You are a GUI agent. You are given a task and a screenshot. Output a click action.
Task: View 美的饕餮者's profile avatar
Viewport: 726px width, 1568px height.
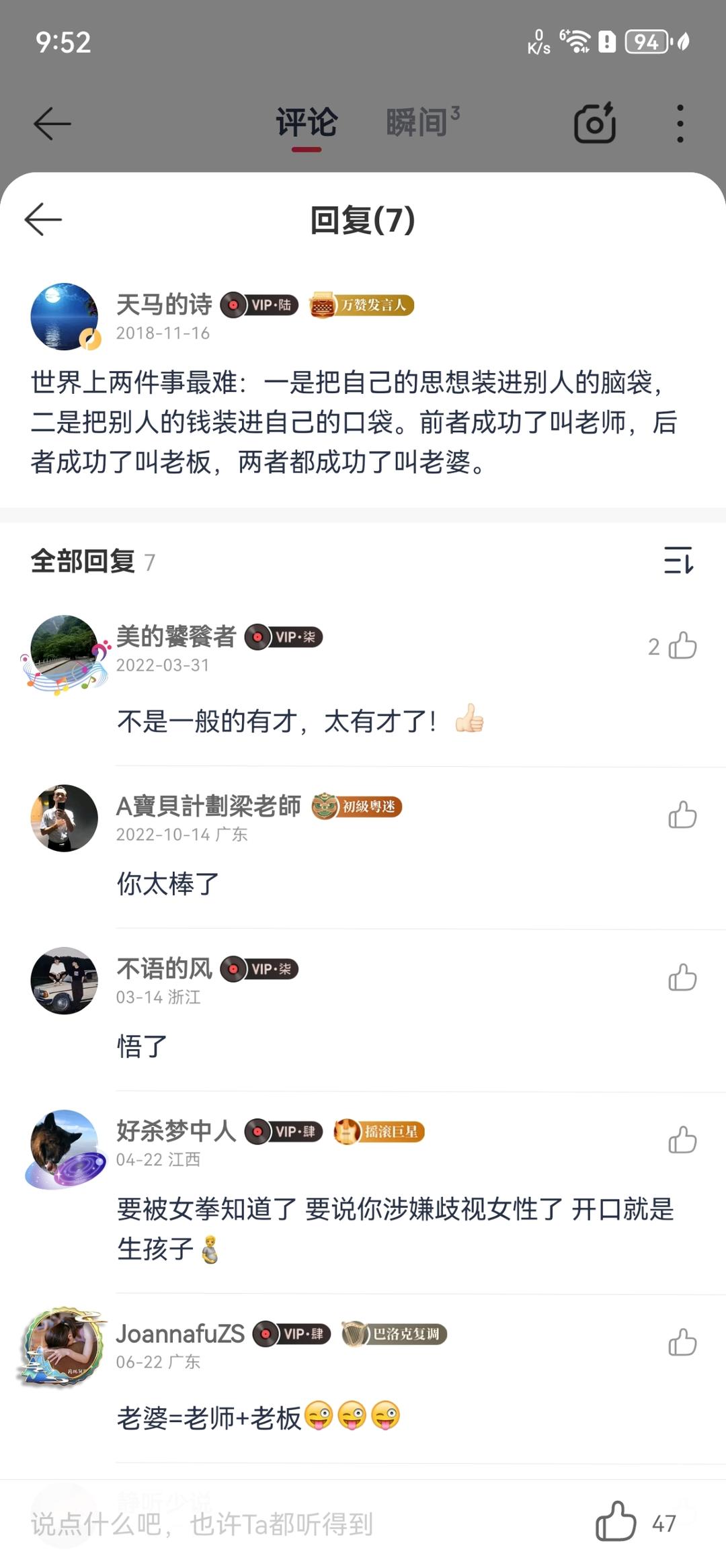tap(65, 649)
